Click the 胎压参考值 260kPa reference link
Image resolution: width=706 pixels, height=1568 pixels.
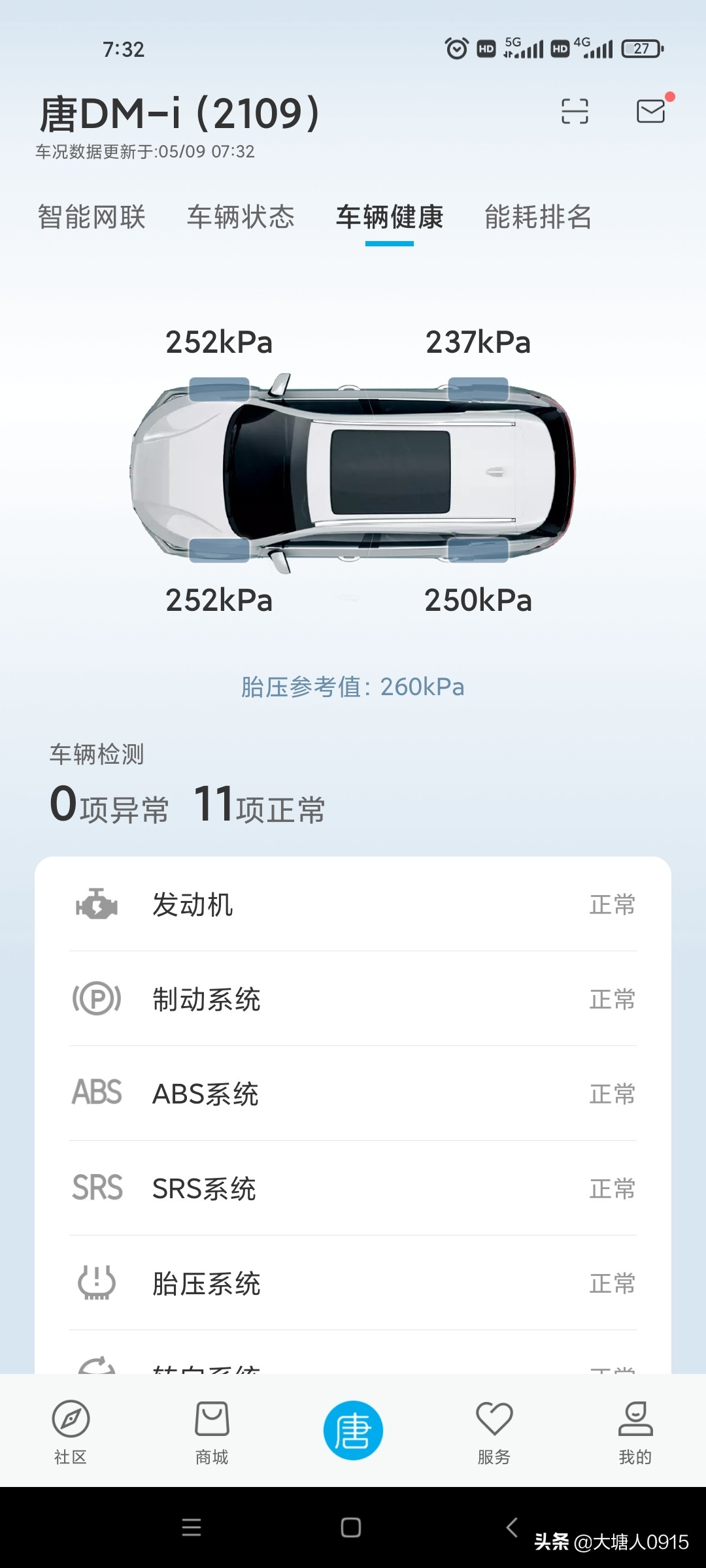[353, 687]
